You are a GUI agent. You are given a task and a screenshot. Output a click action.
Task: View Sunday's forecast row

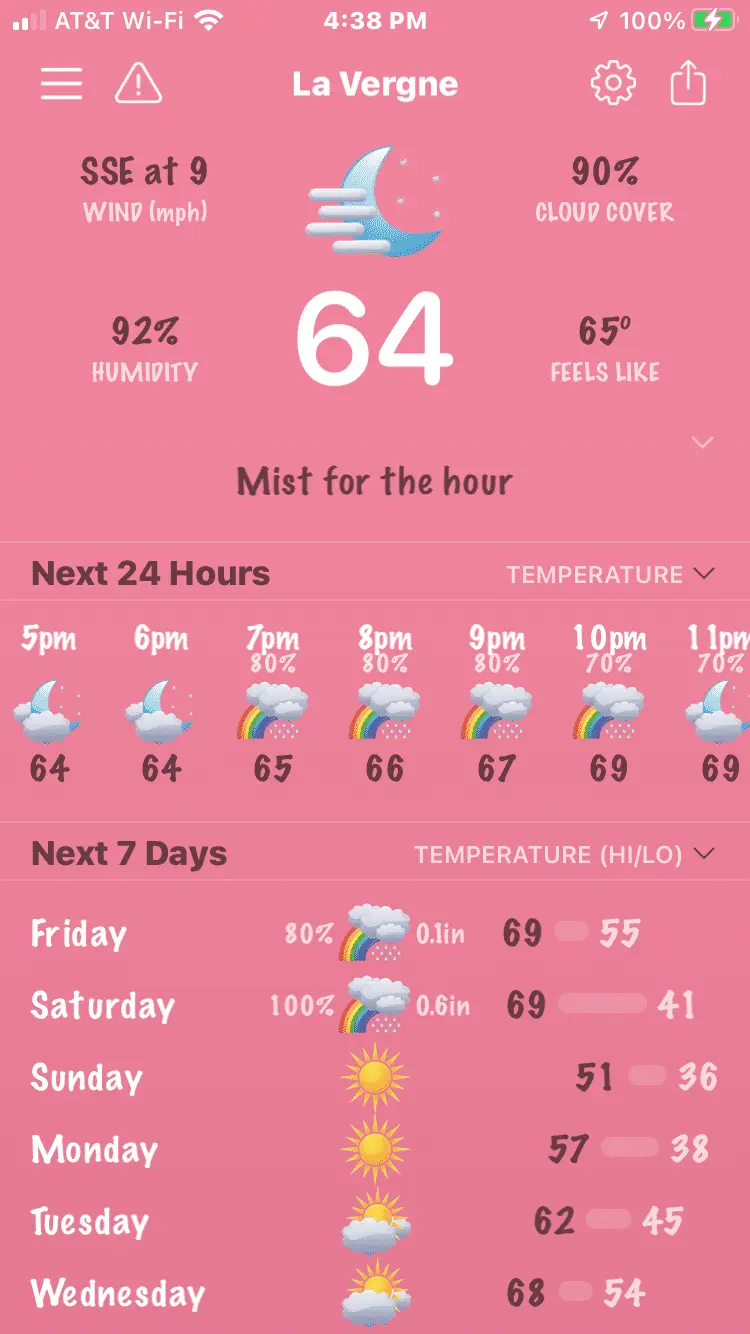pyautogui.click(x=375, y=1077)
